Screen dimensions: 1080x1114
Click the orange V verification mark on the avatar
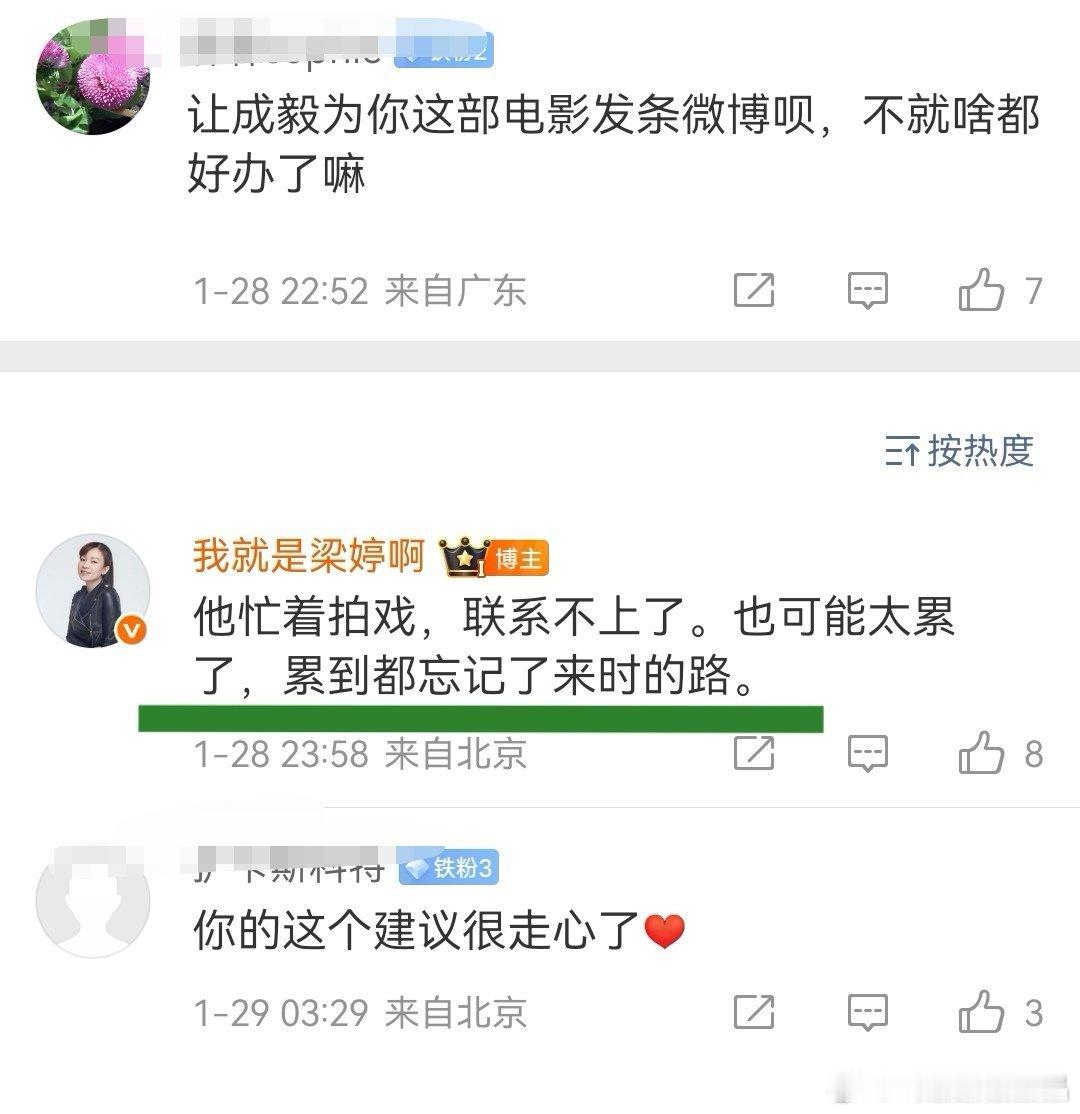130,629
